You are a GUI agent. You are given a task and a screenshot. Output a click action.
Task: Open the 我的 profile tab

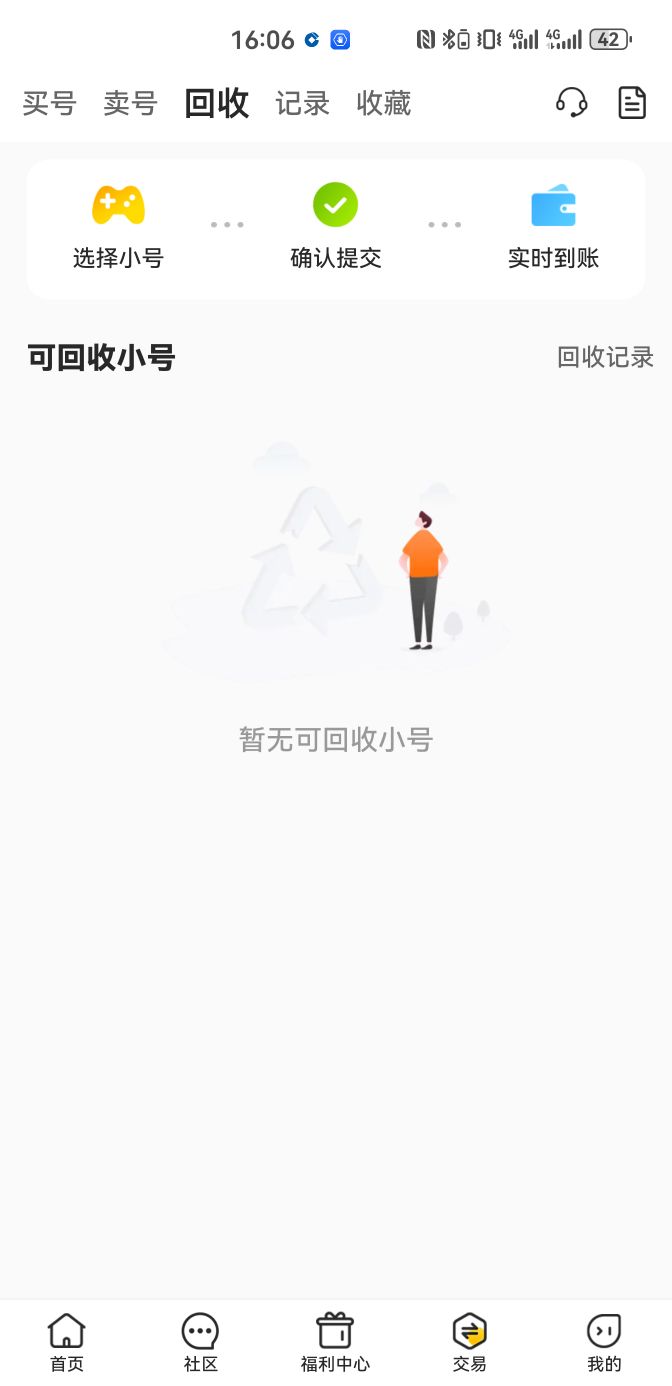(x=604, y=1343)
